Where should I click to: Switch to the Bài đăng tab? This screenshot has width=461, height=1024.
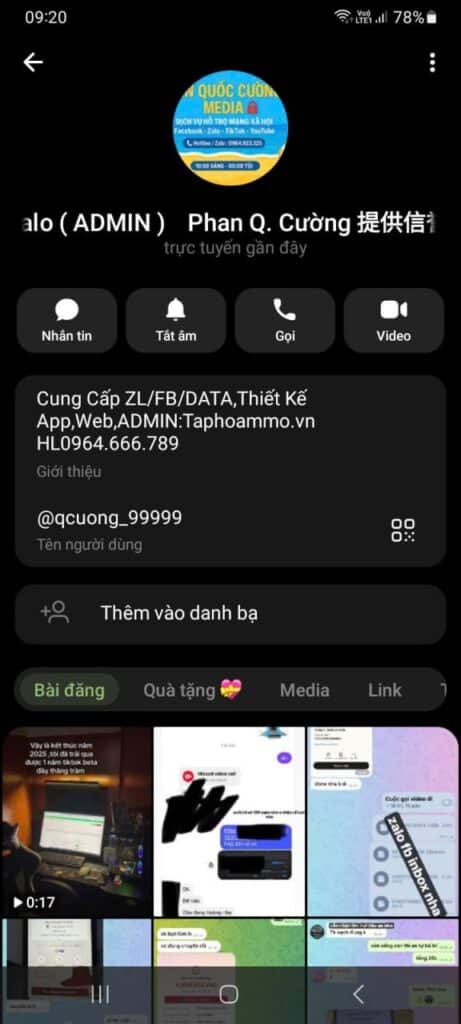coord(69,690)
